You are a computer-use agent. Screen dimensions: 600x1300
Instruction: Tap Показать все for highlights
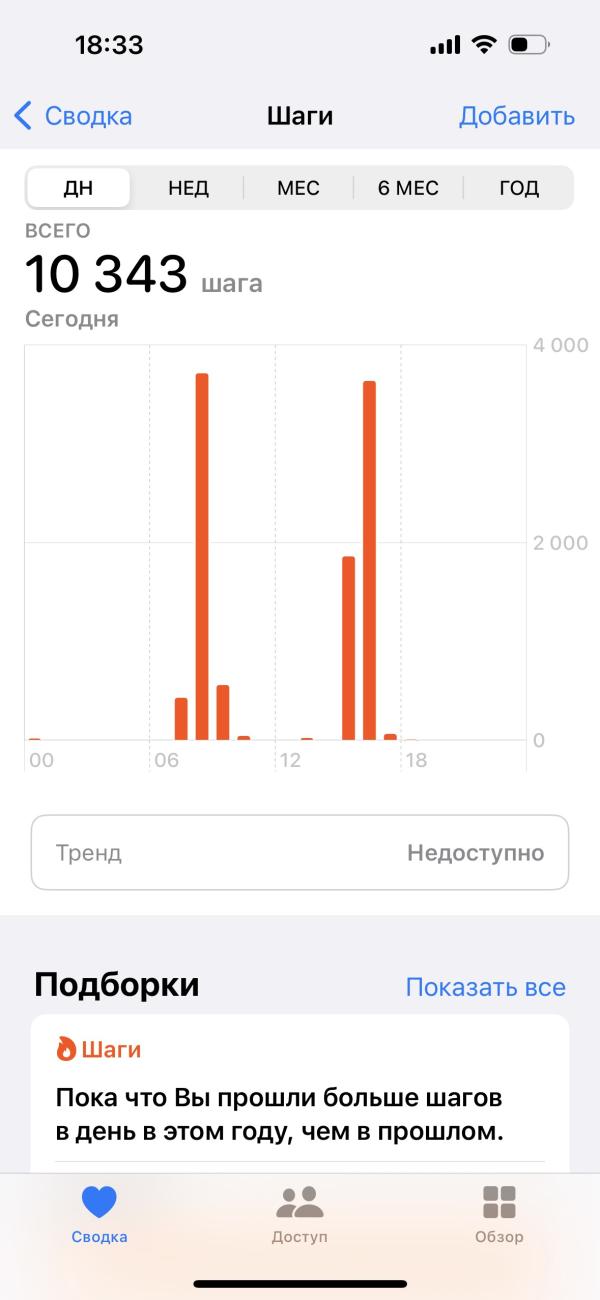[485, 988]
